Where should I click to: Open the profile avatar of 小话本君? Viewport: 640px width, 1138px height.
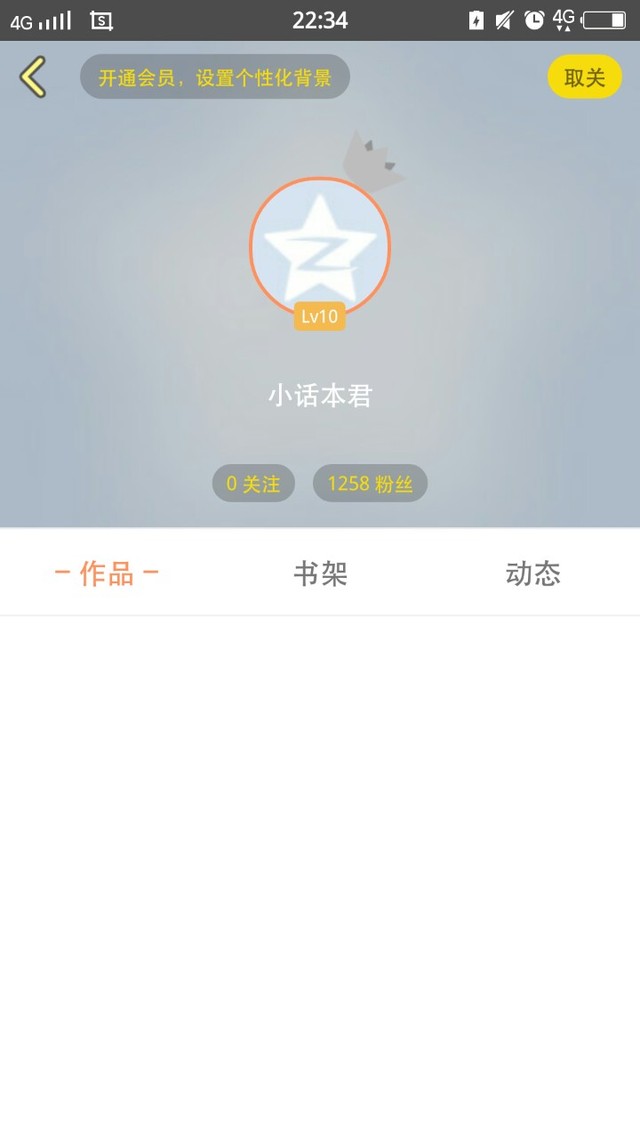[320, 247]
